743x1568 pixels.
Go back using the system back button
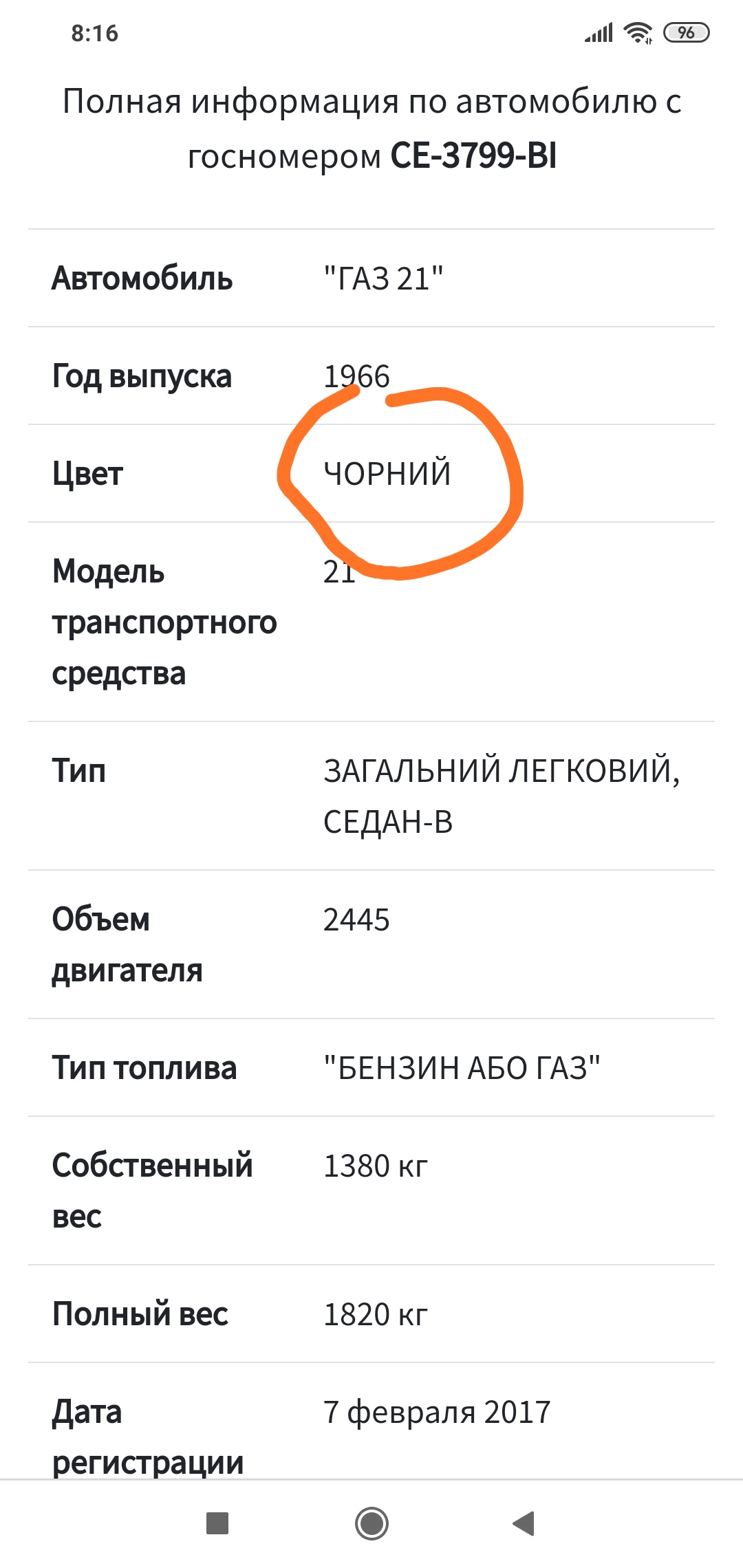click(524, 1523)
